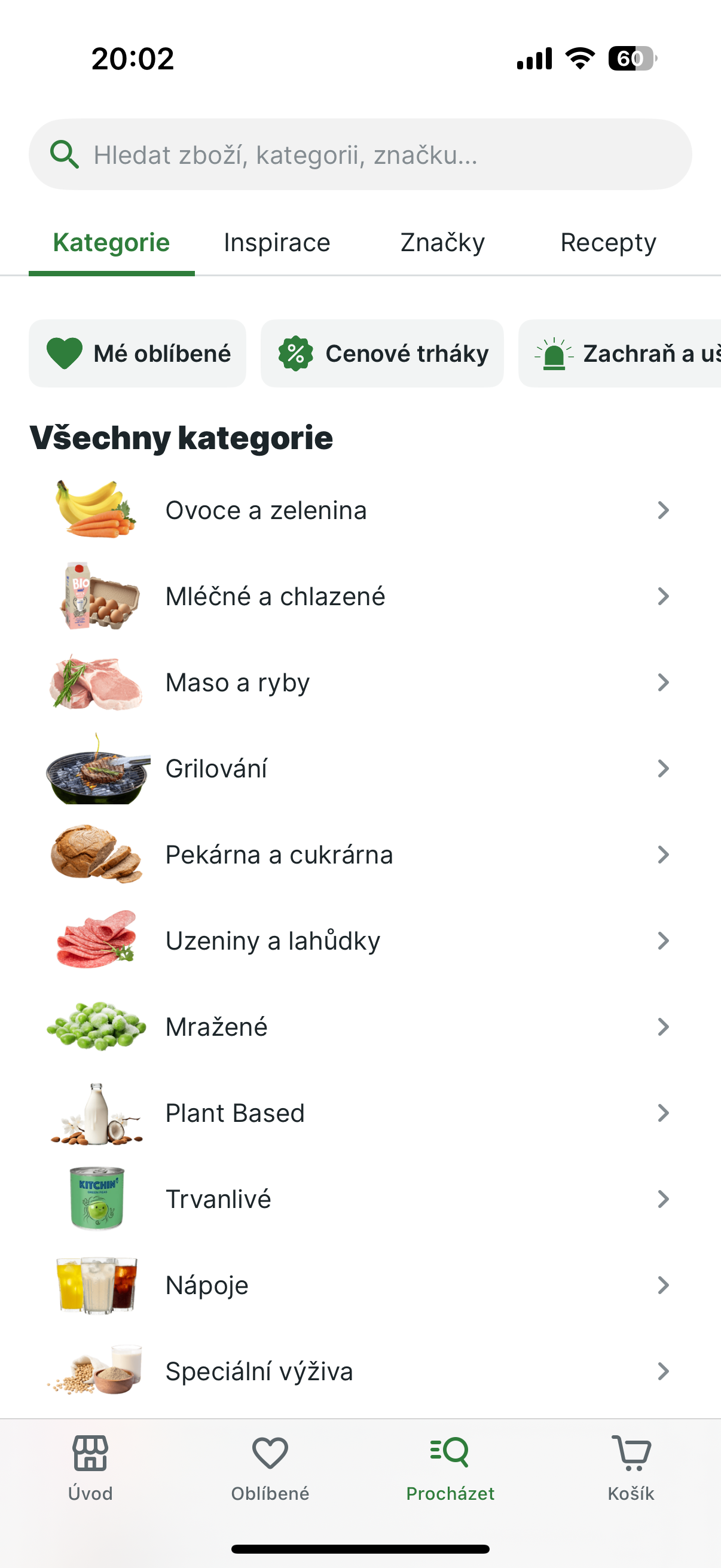Browse Mléčné a chlazené category
The height and width of the screenshot is (1568, 721).
coord(360,597)
